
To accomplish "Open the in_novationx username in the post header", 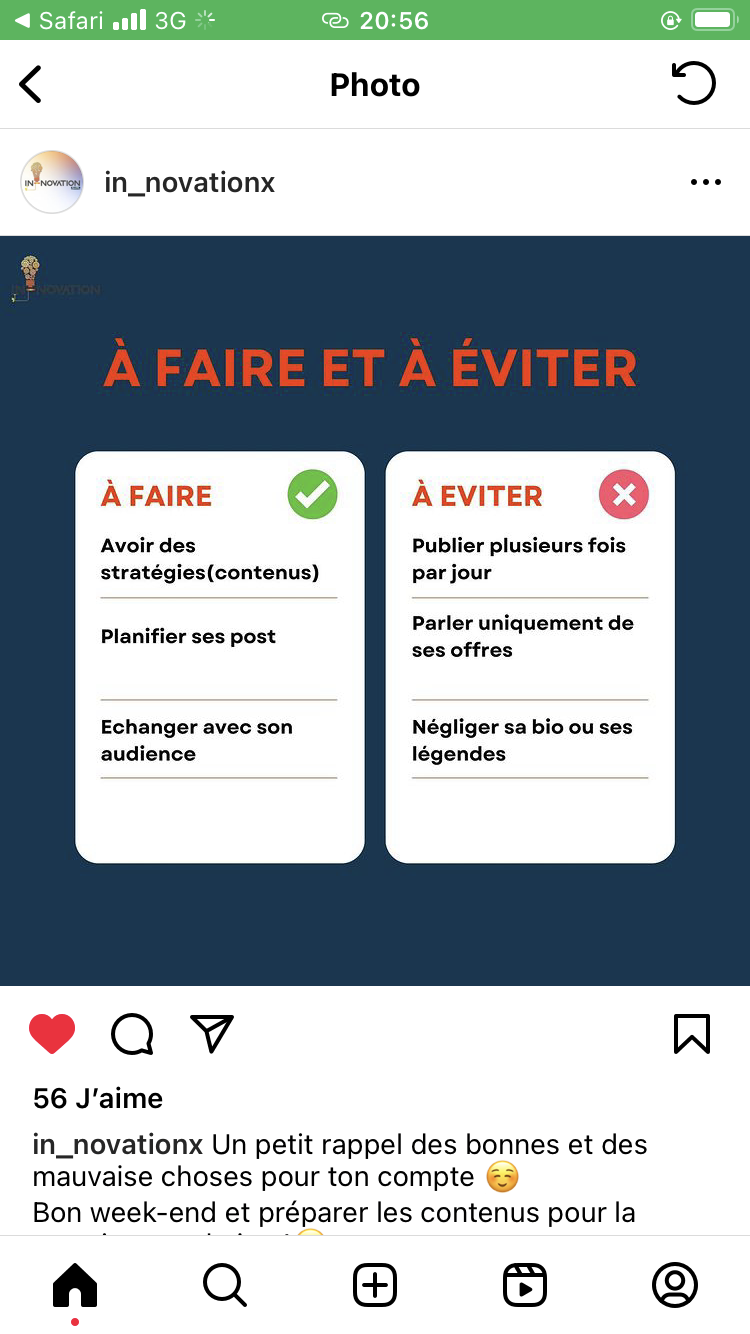I will click(x=189, y=183).
